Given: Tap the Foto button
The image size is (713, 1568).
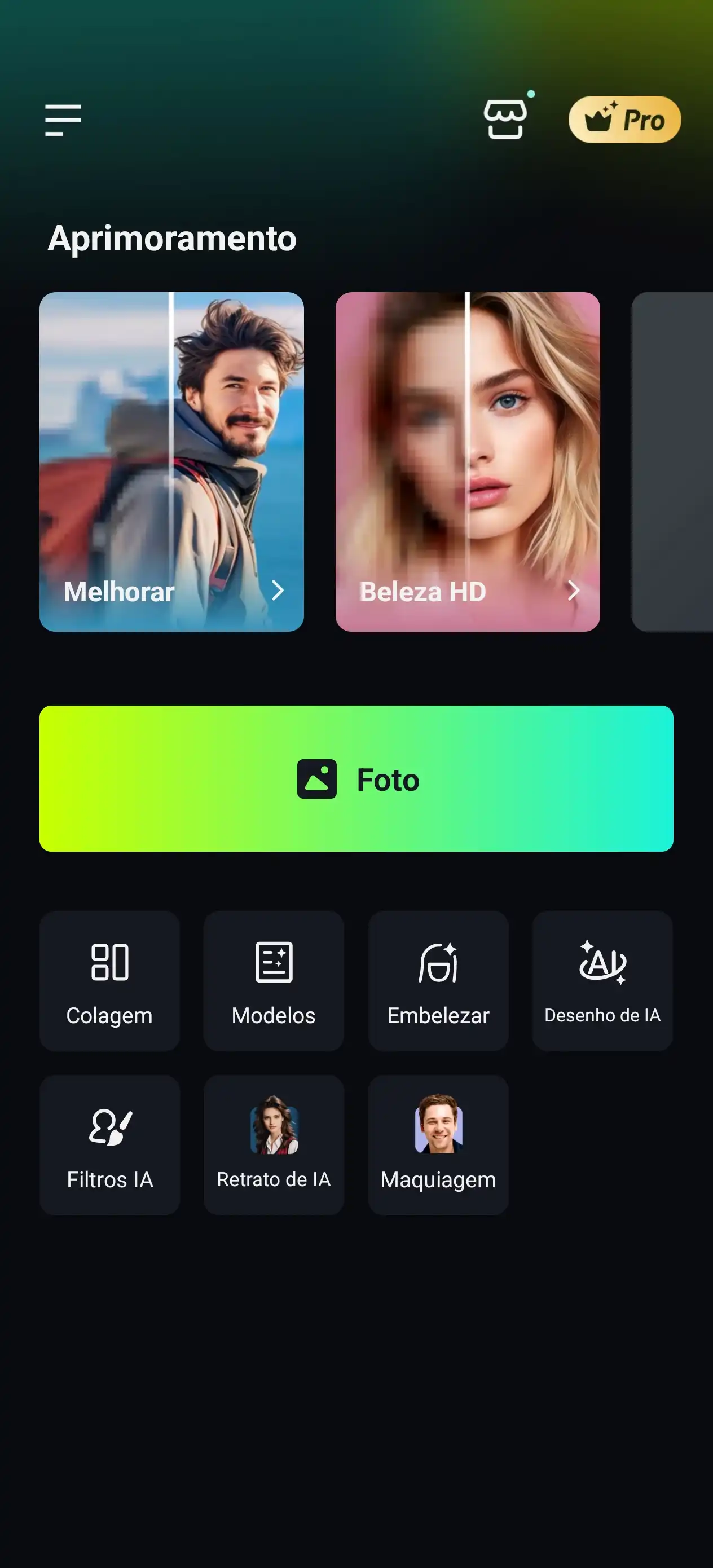Looking at the screenshot, I should pos(356,778).
